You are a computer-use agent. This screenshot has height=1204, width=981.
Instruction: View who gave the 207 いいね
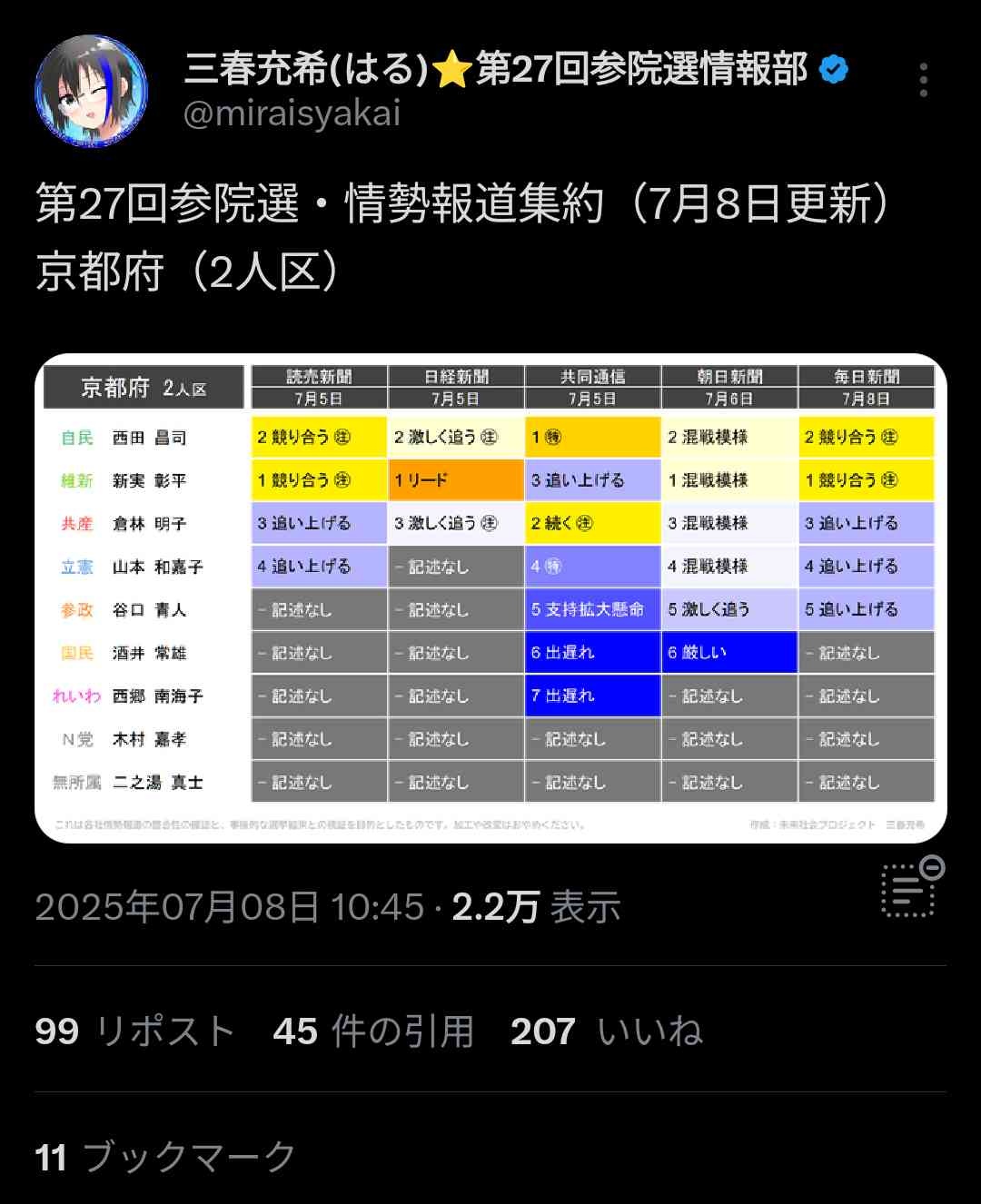606,1031
